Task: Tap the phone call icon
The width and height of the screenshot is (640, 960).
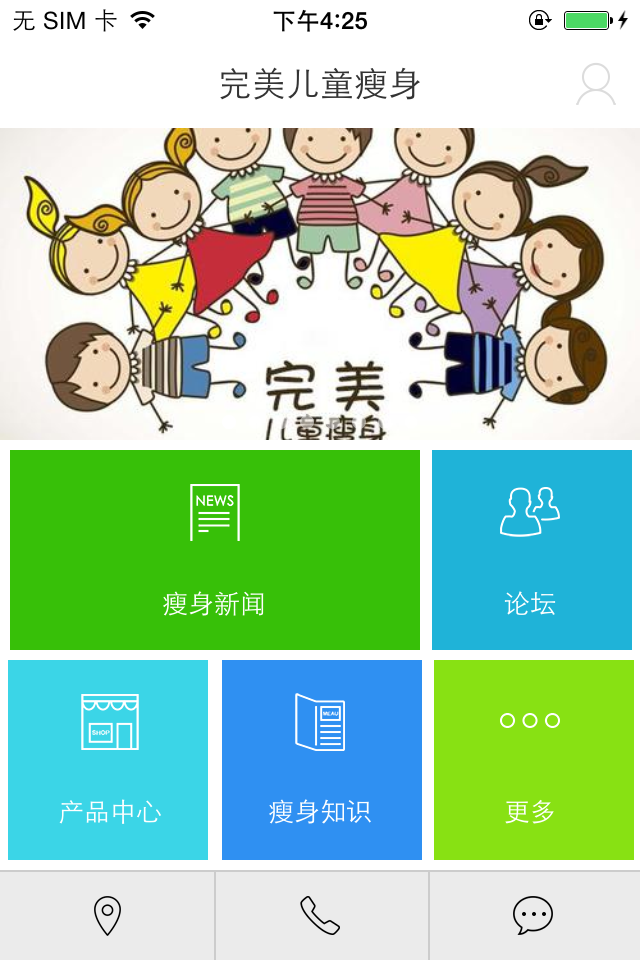Action: click(x=321, y=916)
